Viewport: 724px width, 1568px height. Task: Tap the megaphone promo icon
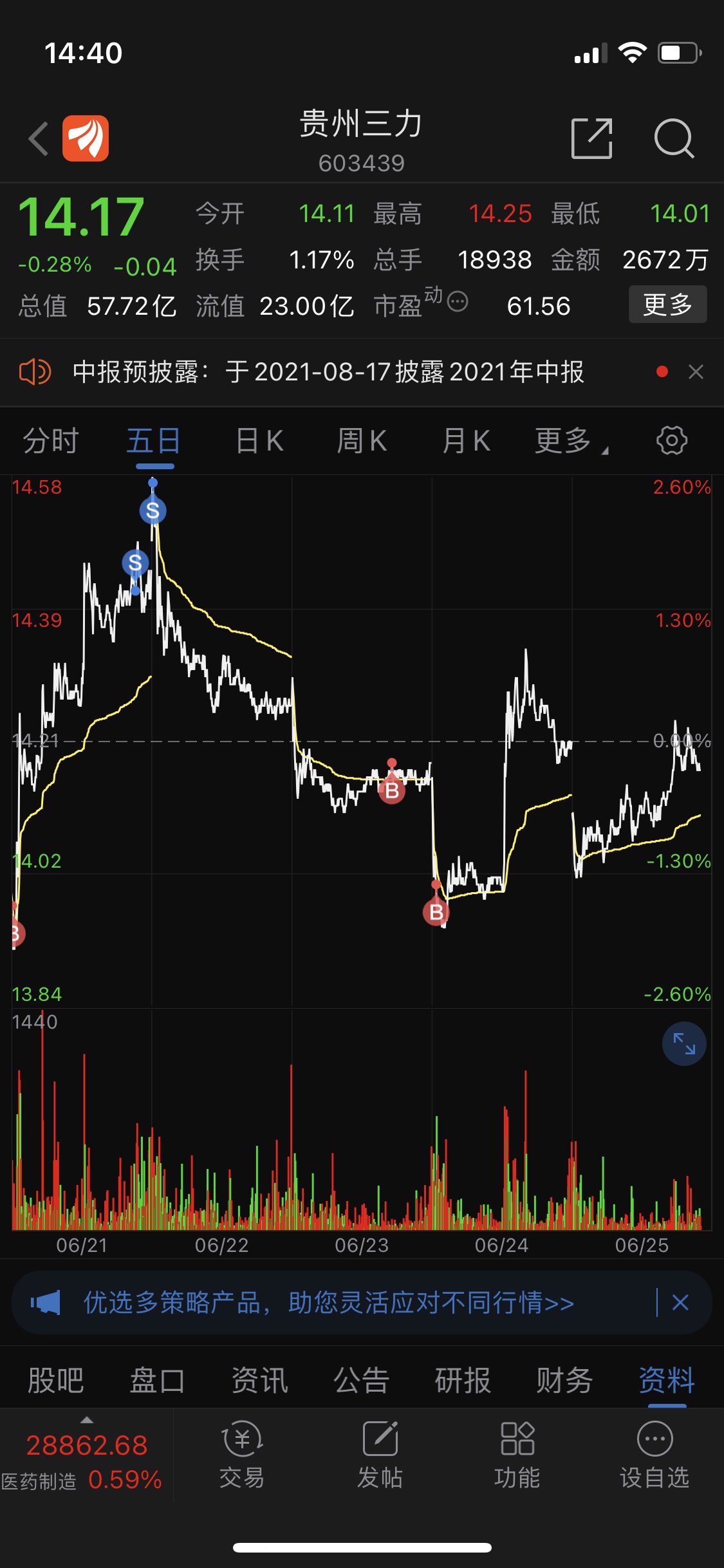(46, 1302)
